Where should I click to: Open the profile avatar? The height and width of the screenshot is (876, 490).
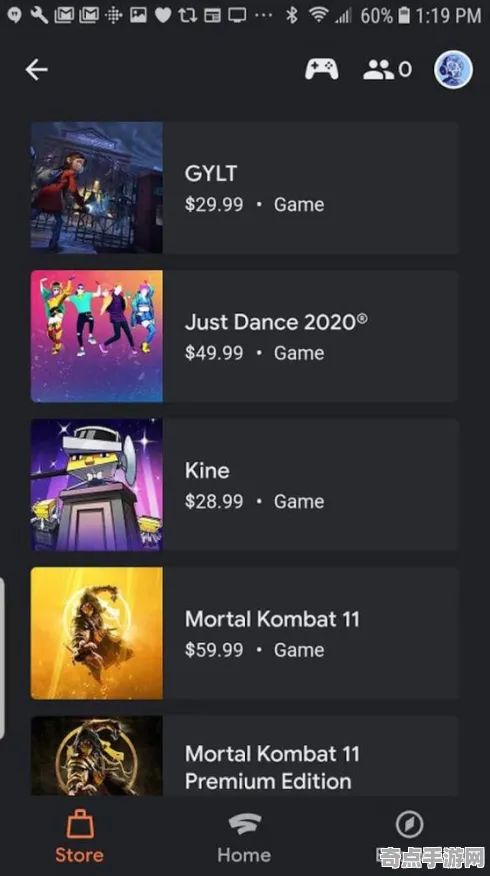453,70
